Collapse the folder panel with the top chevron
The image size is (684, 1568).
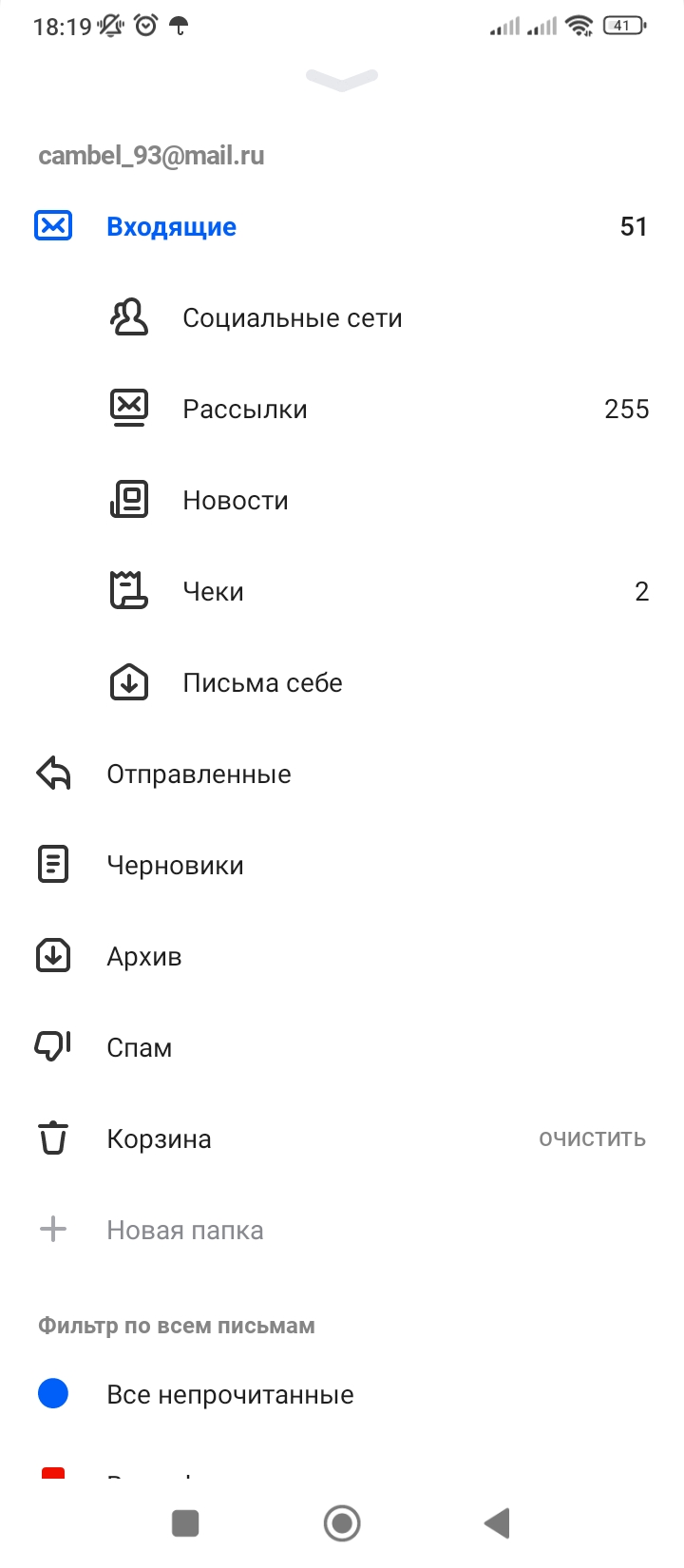click(x=342, y=80)
